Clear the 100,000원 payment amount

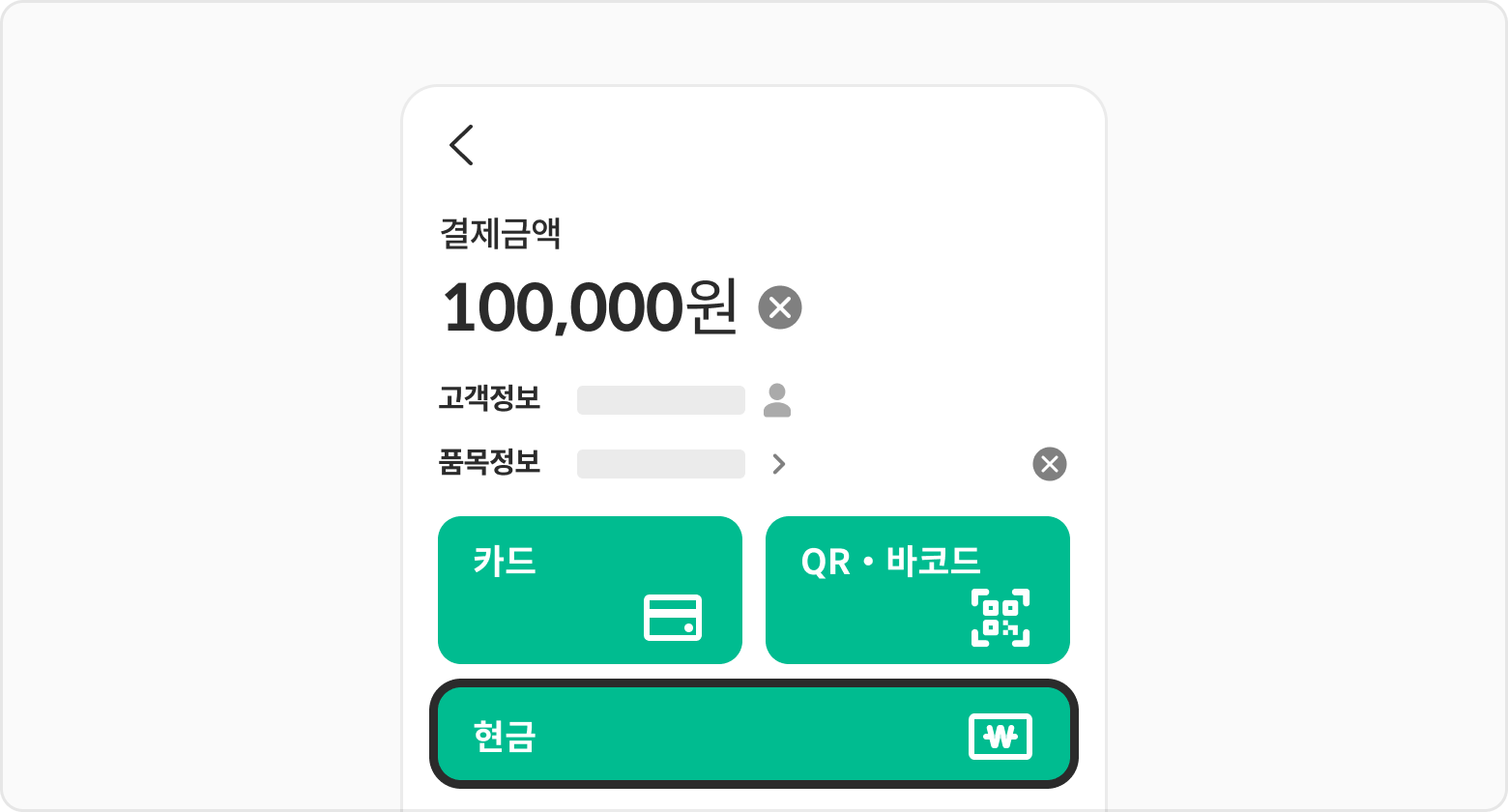point(779,307)
